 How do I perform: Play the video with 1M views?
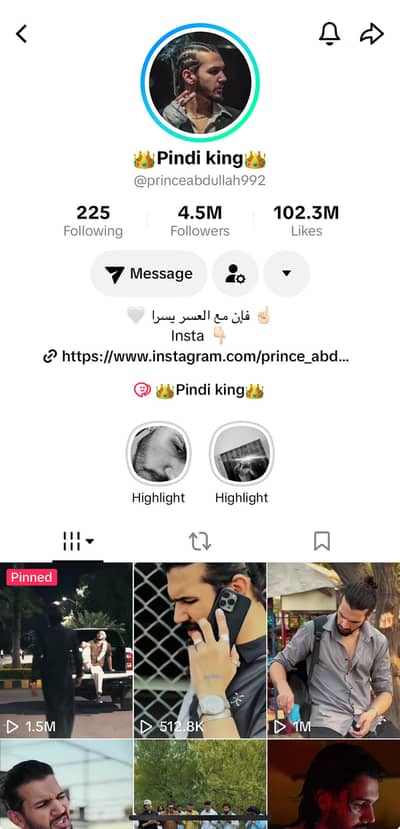click(334, 650)
